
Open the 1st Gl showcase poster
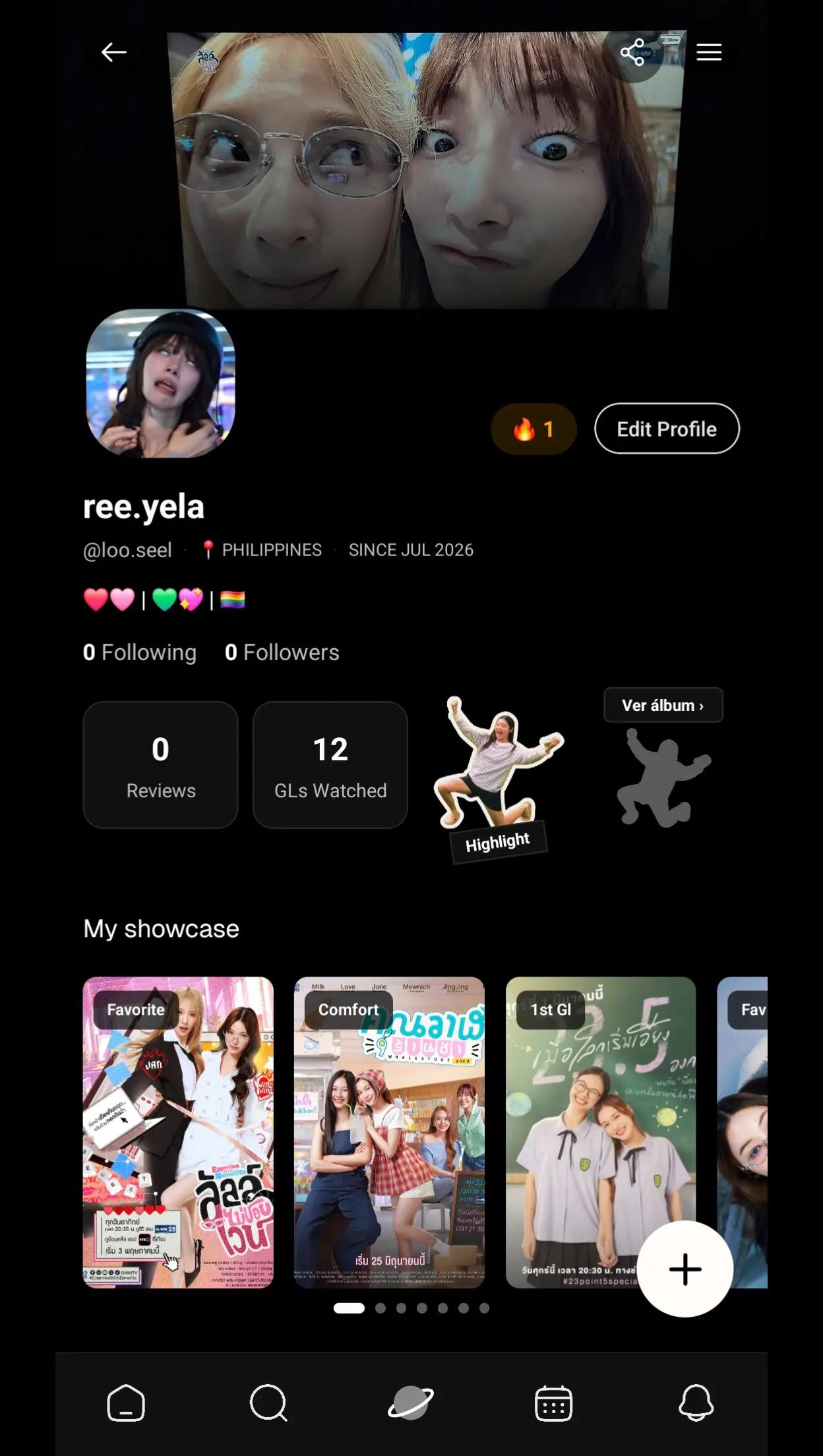pos(601,1132)
